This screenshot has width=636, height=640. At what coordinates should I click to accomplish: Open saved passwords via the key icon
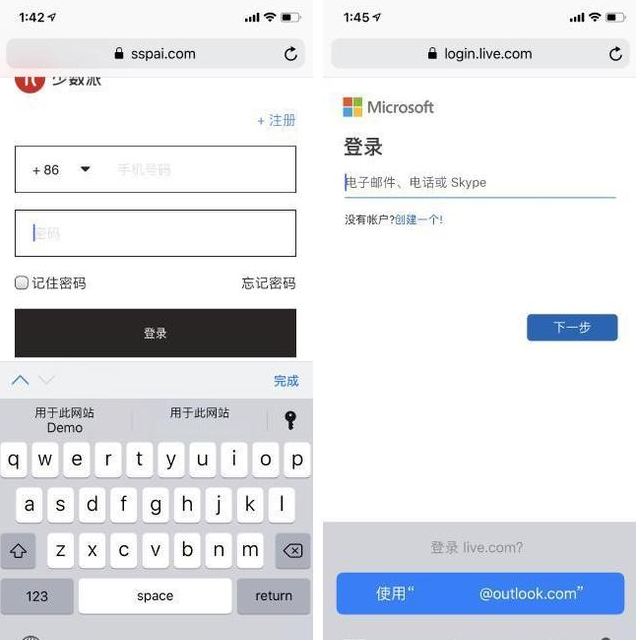290,419
